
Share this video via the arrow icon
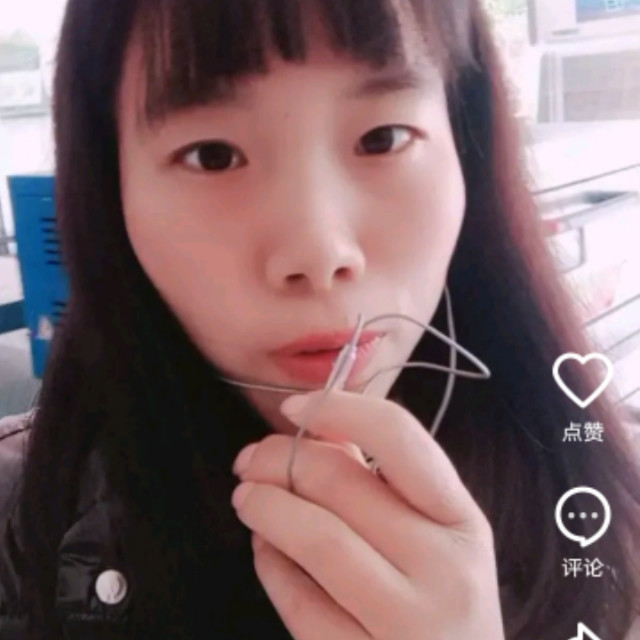(x=584, y=632)
